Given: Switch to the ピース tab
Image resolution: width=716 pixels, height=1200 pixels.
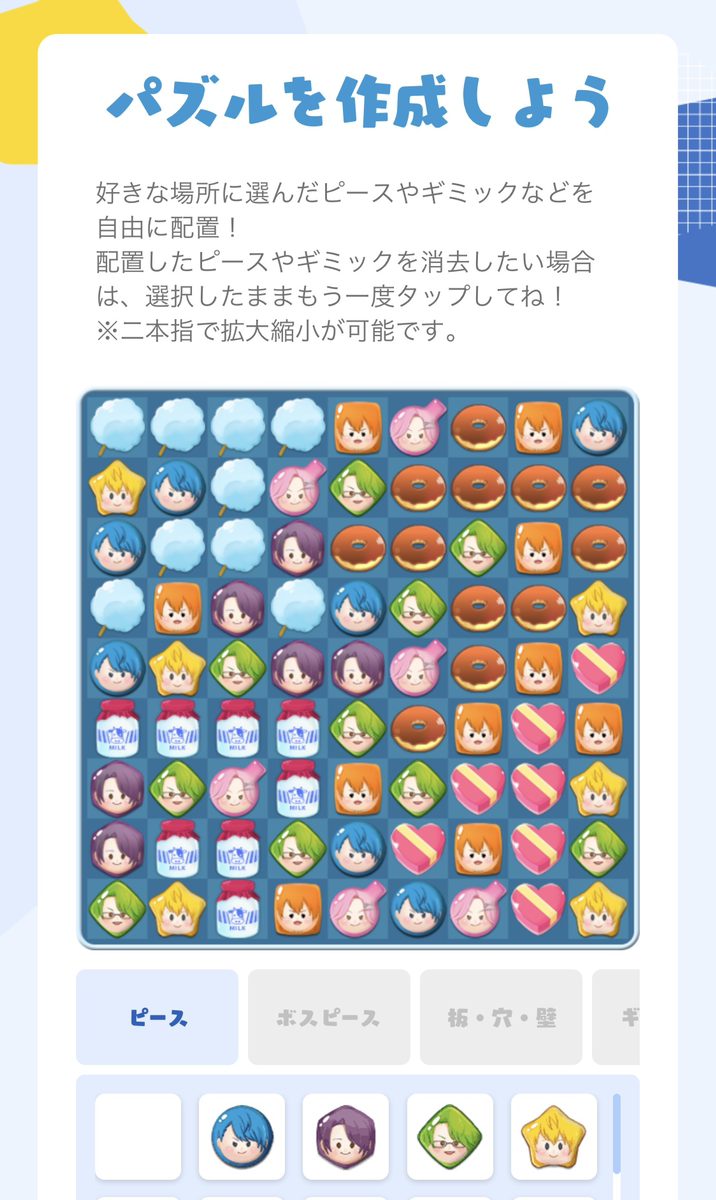Looking at the screenshot, I should pos(157,1017).
